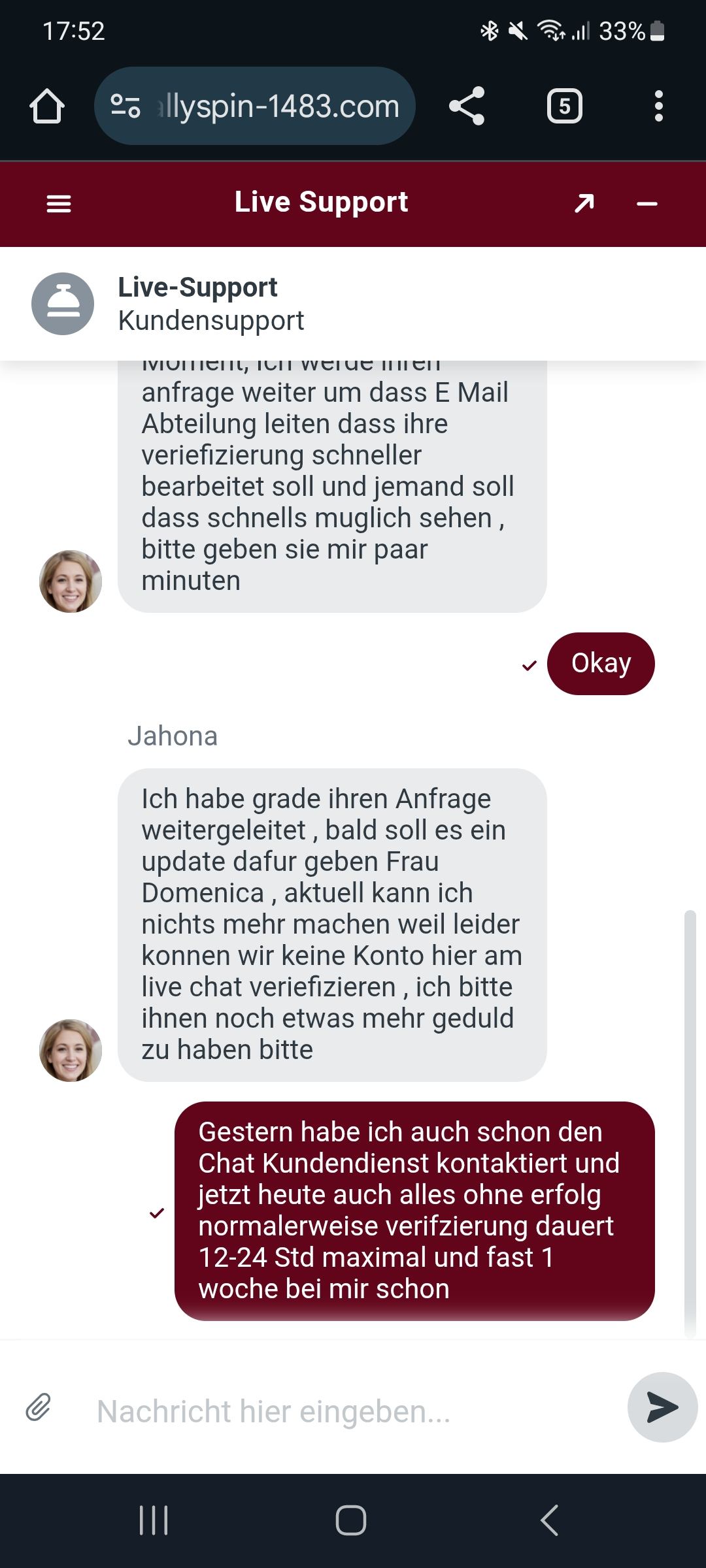706x1568 pixels.
Task: Attach a file with the paperclip
Action: pyautogui.click(x=39, y=1407)
